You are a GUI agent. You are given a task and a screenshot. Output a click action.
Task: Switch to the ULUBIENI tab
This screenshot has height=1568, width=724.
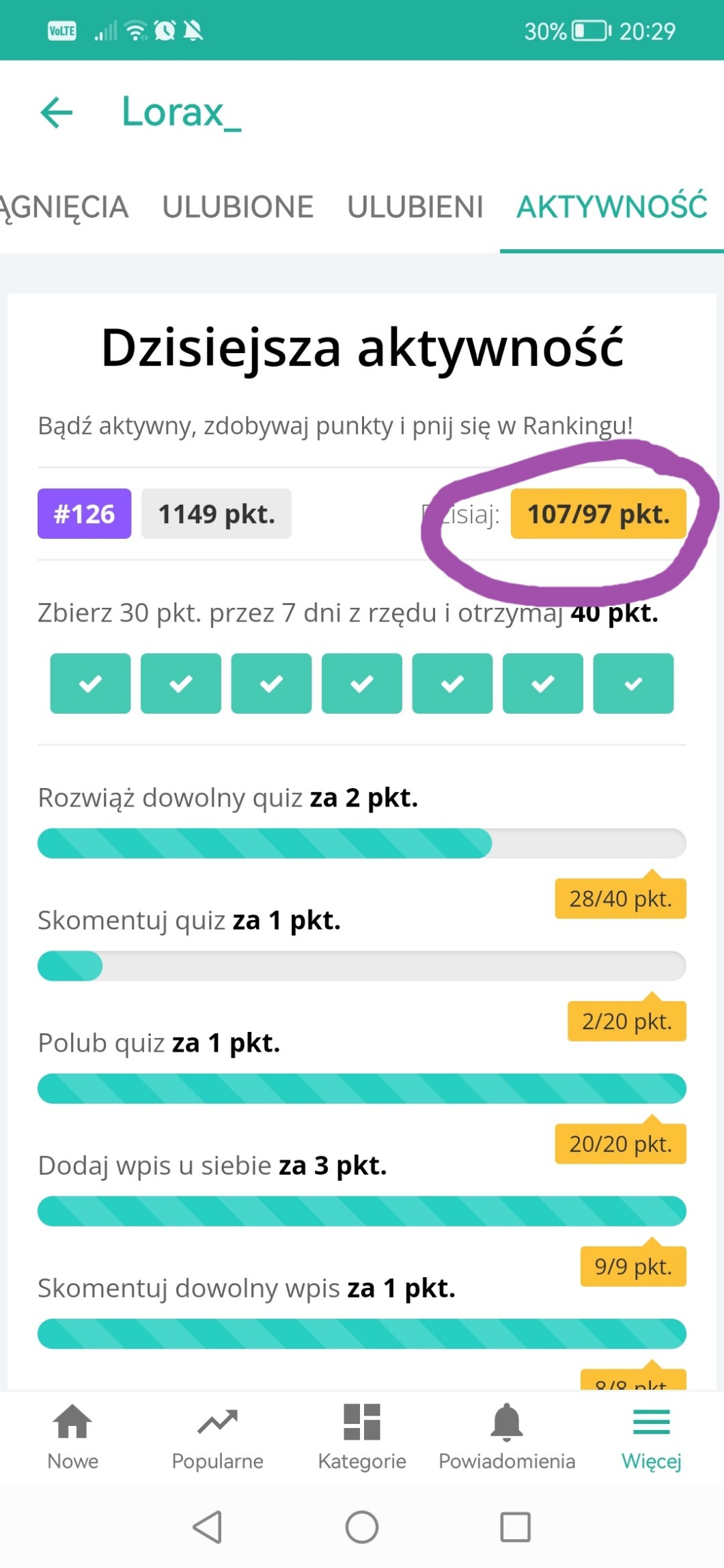[x=415, y=207]
